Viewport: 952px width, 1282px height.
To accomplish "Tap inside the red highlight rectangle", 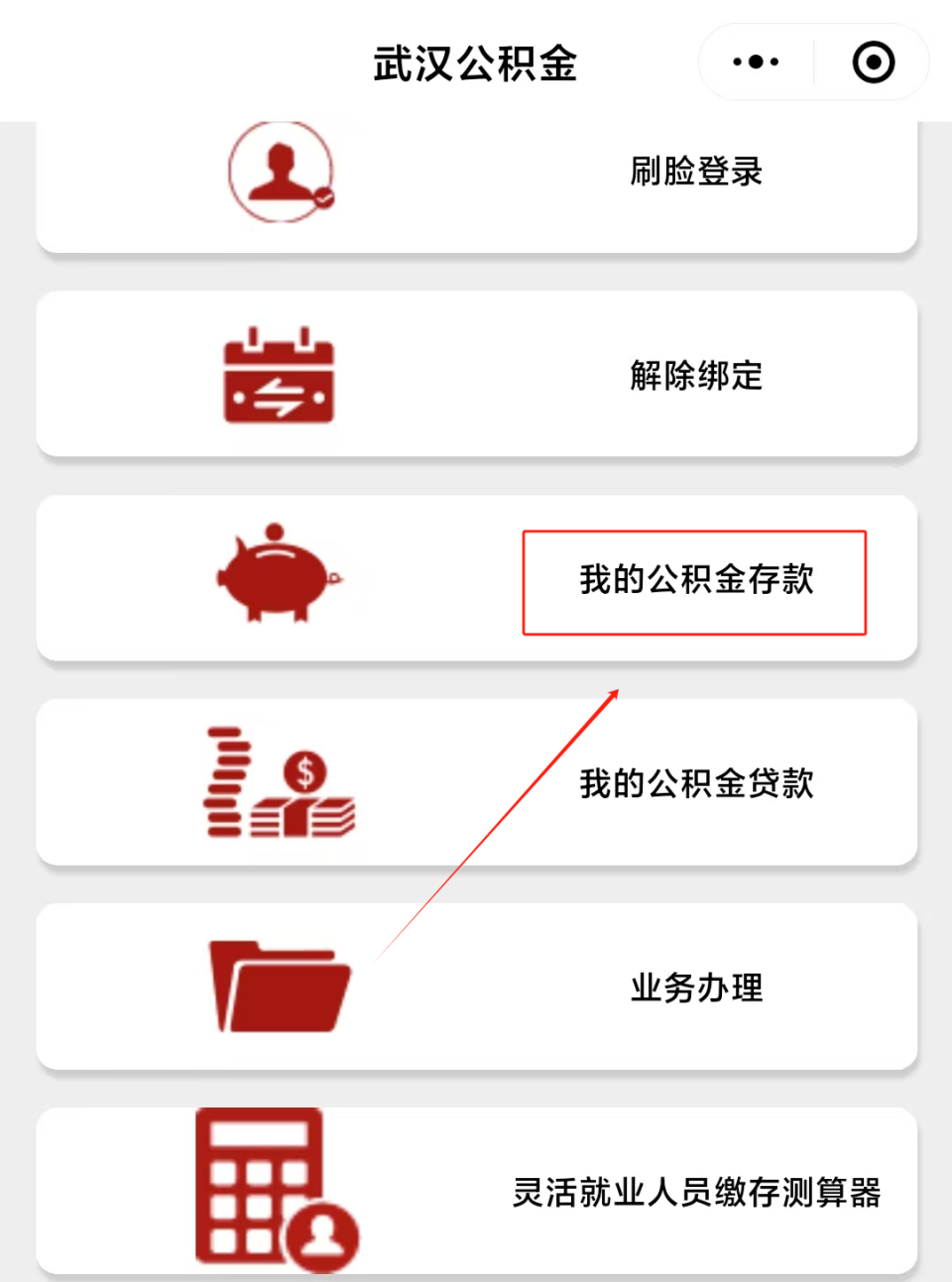I will pyautogui.click(x=694, y=582).
